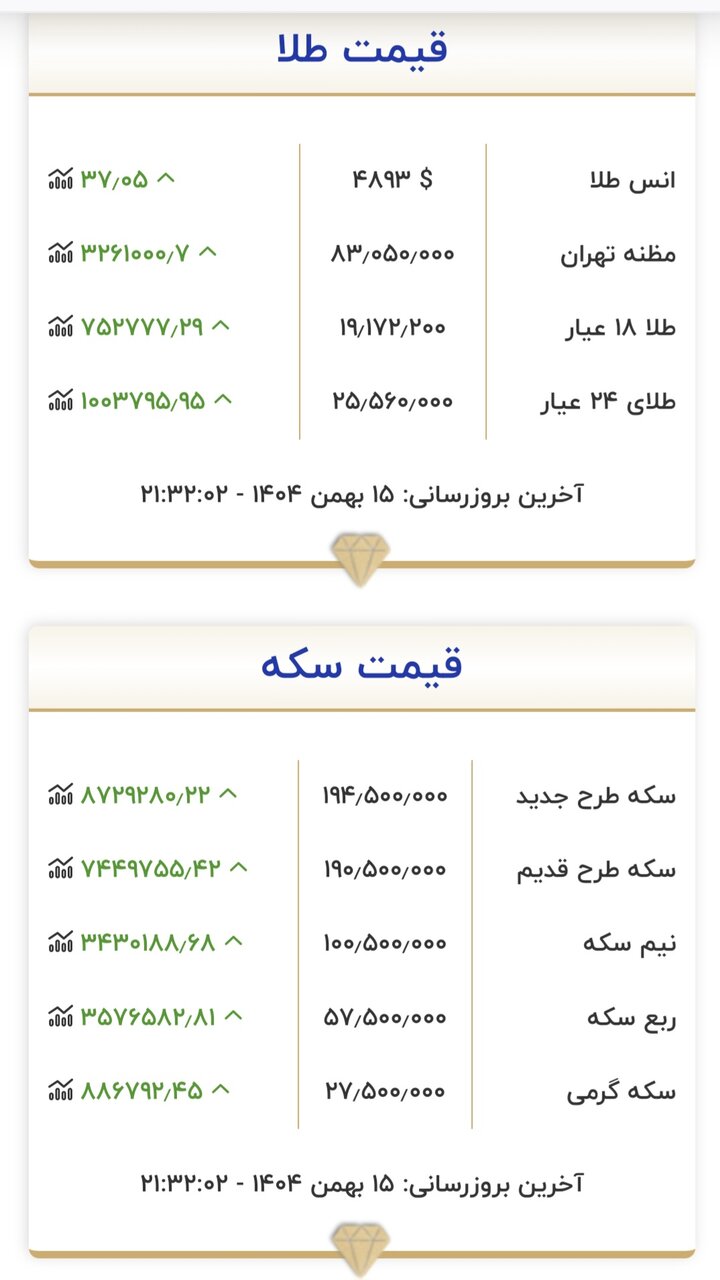Click the chart icon beside طلای 24 عیار
The image size is (720, 1280).
[x=60, y=400]
